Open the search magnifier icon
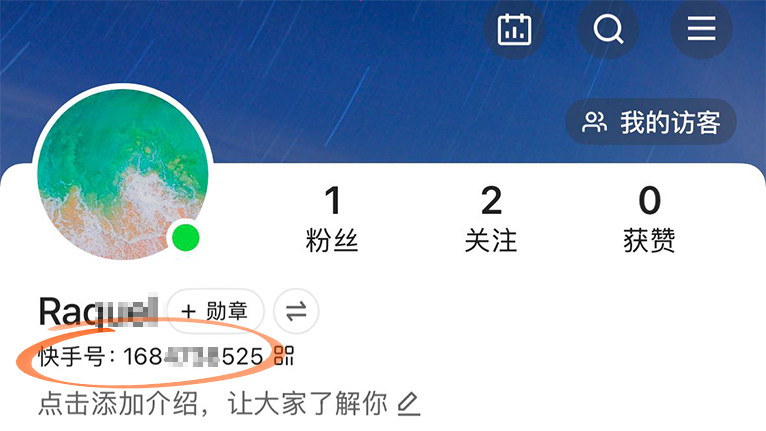The height and width of the screenshot is (431, 766). (x=608, y=29)
